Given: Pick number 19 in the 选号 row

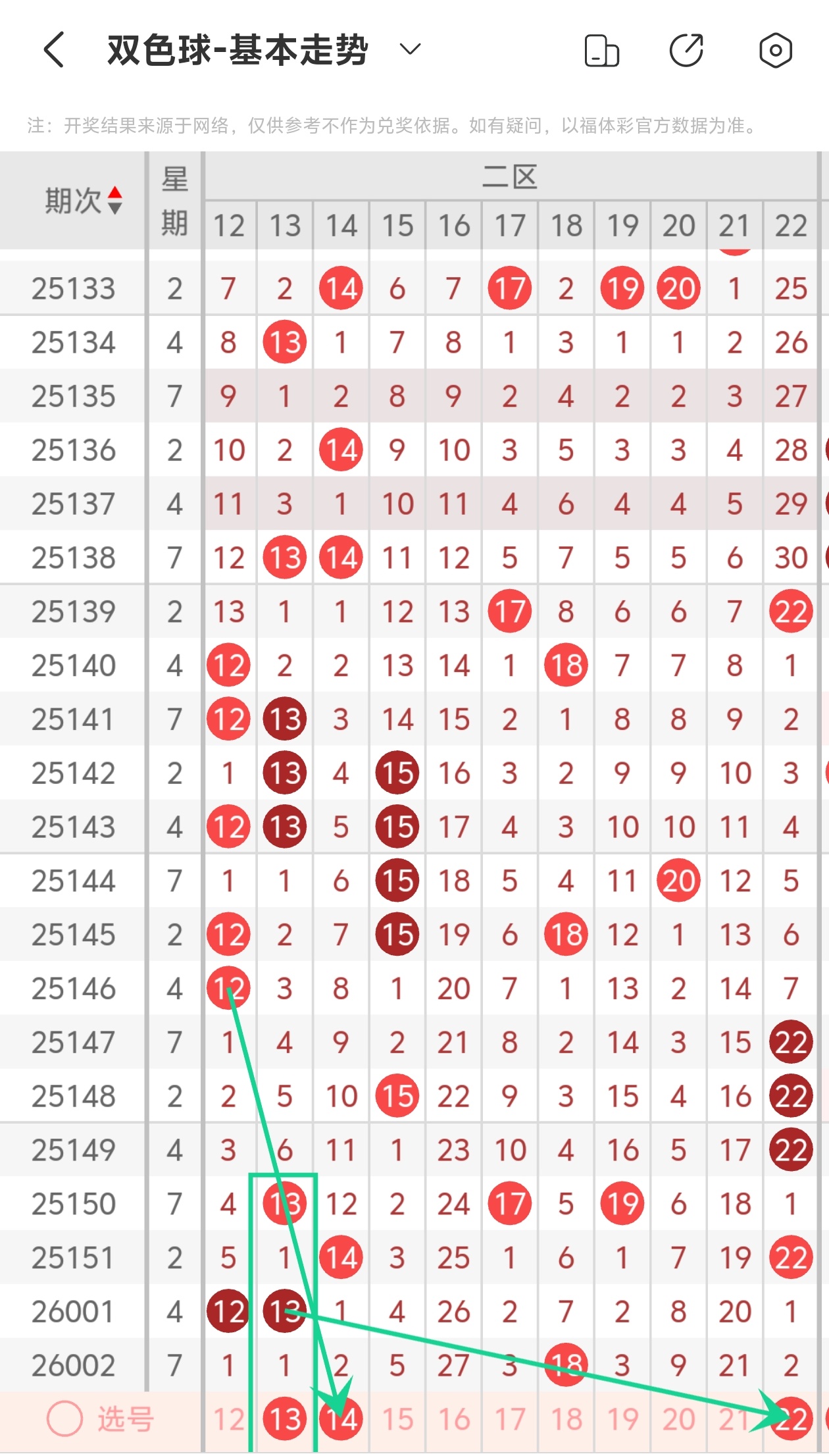Looking at the screenshot, I should [x=622, y=1420].
